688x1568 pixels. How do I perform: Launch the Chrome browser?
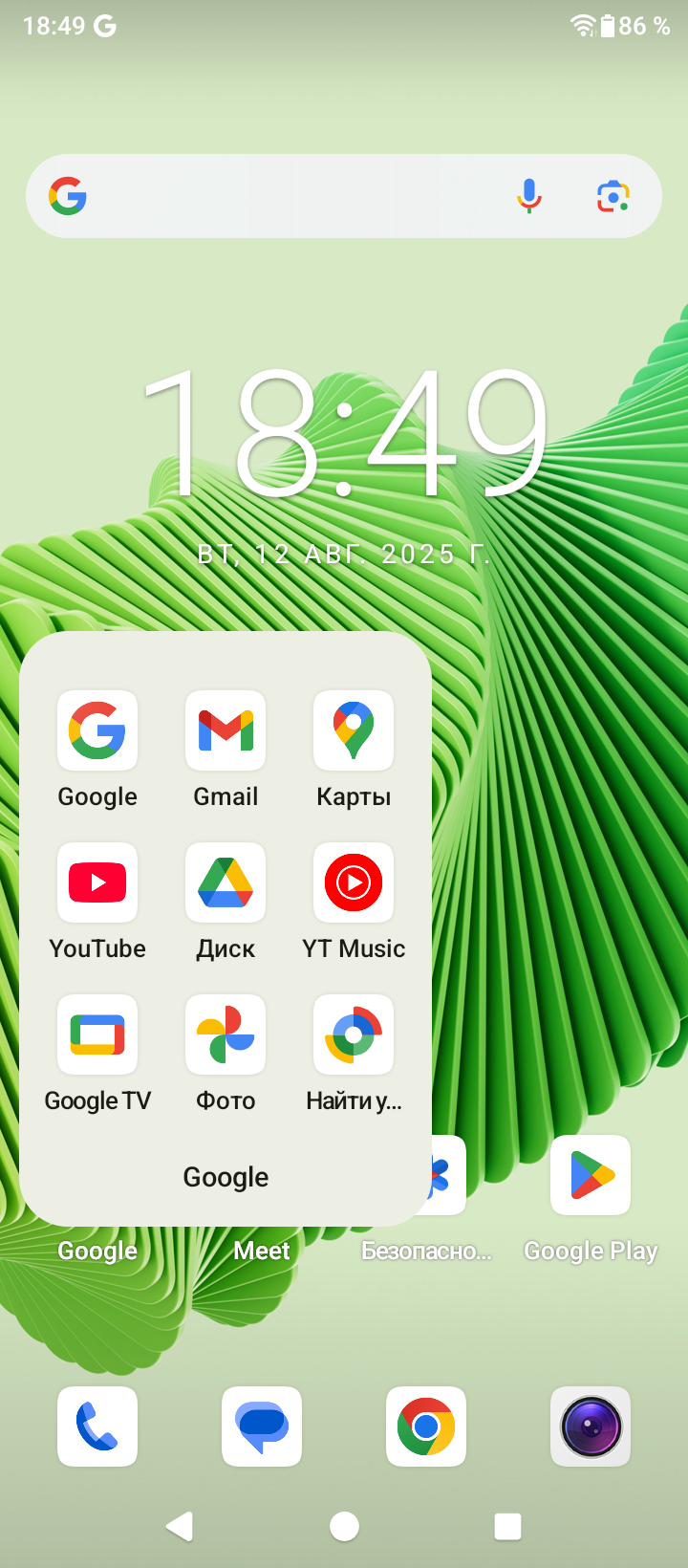pyautogui.click(x=426, y=1426)
